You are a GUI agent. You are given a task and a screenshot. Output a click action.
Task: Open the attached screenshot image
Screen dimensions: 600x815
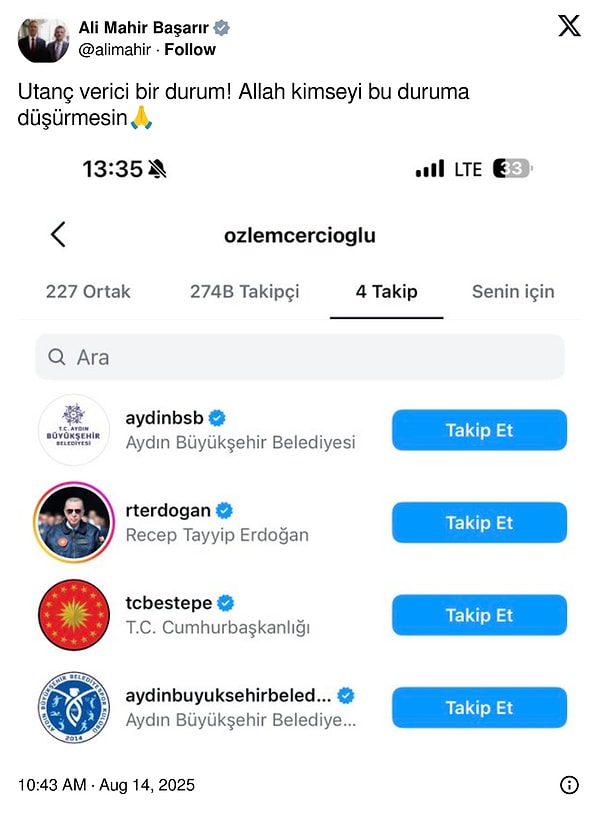[x=300, y=450]
